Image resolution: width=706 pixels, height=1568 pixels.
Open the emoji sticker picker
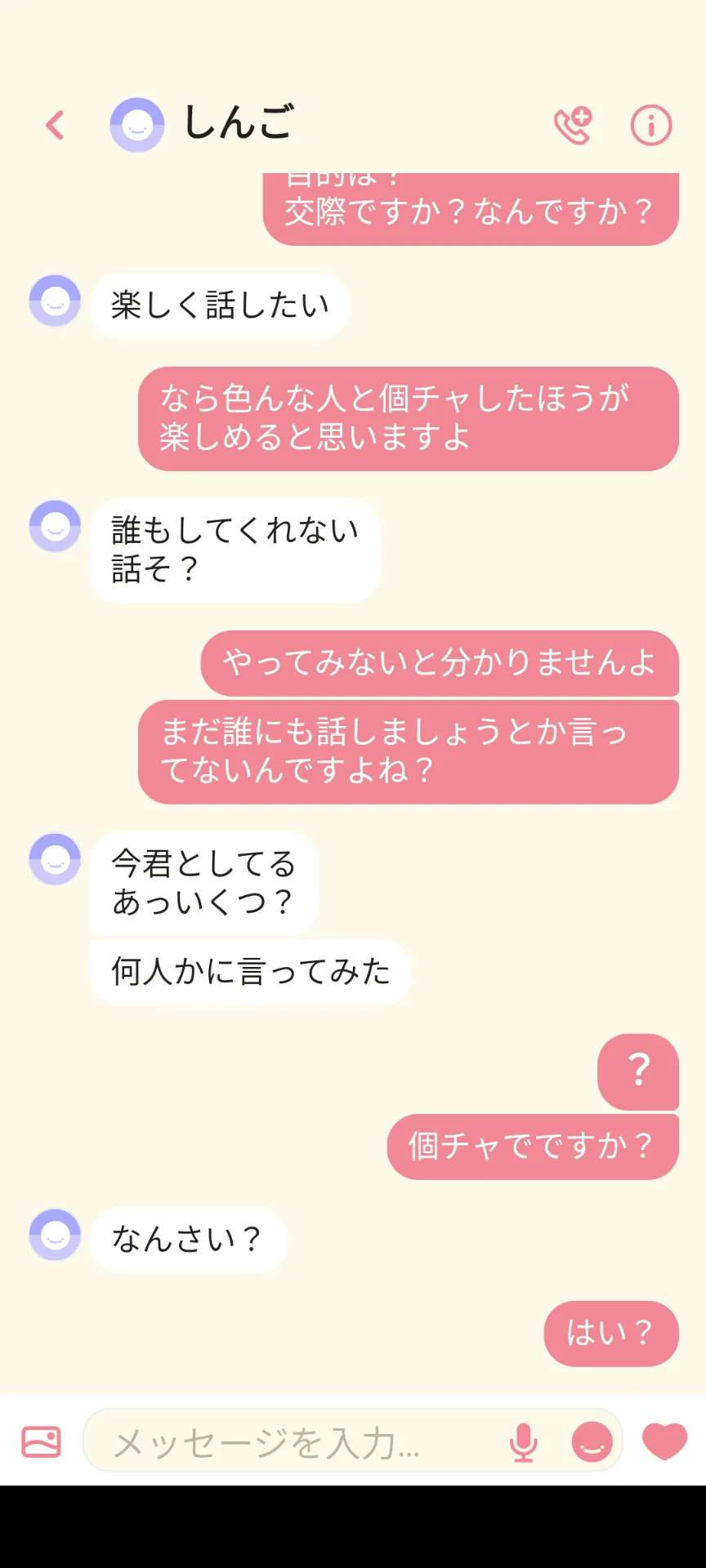(x=592, y=1441)
